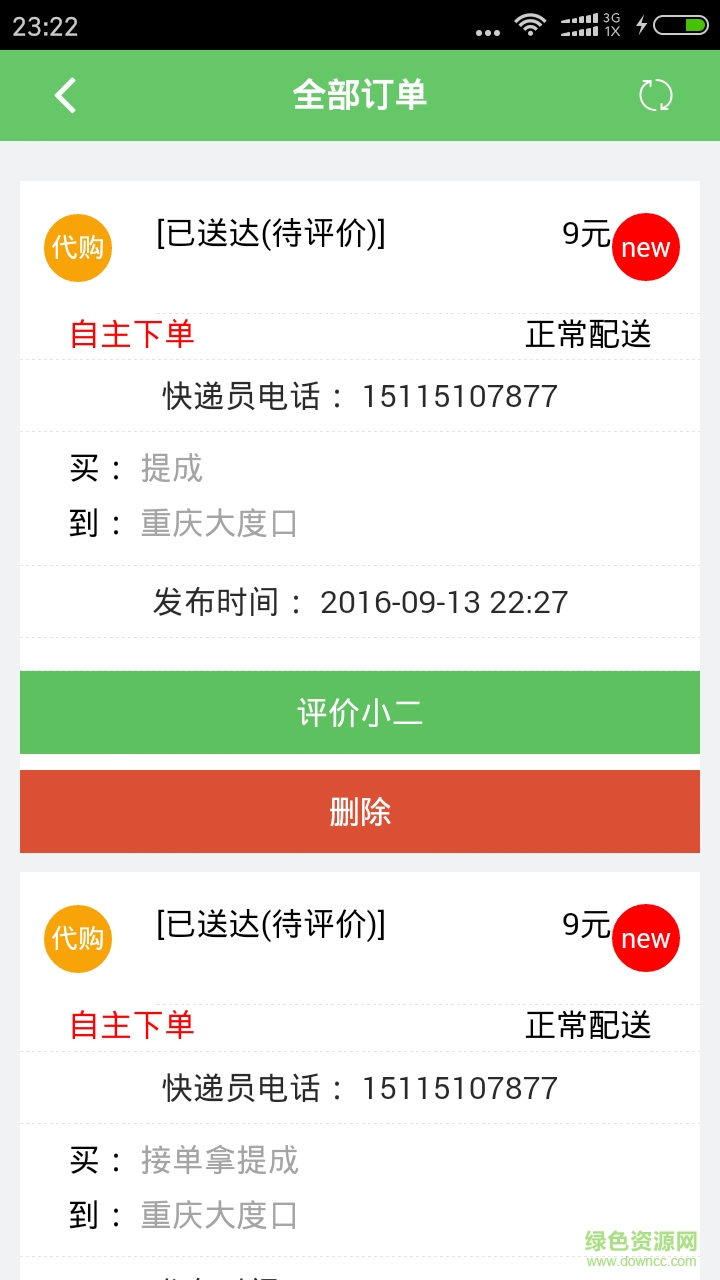Tap the orange 代购 badge on second order

(77, 939)
